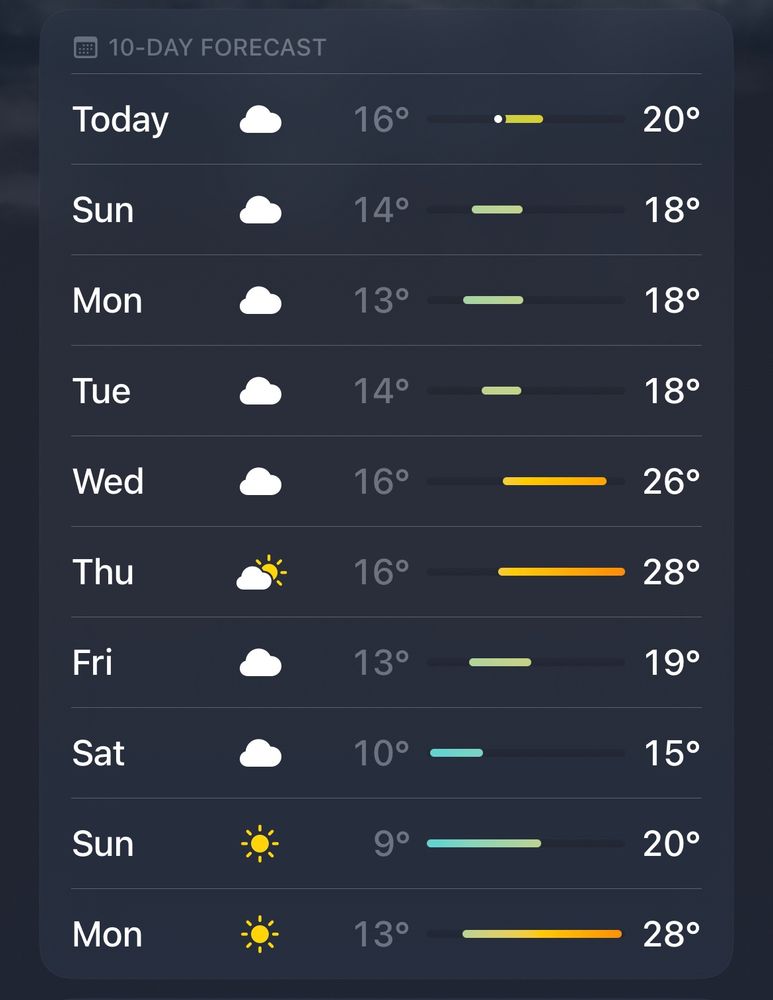Open Wednesday's 16° to 26° forecast

pos(386,482)
